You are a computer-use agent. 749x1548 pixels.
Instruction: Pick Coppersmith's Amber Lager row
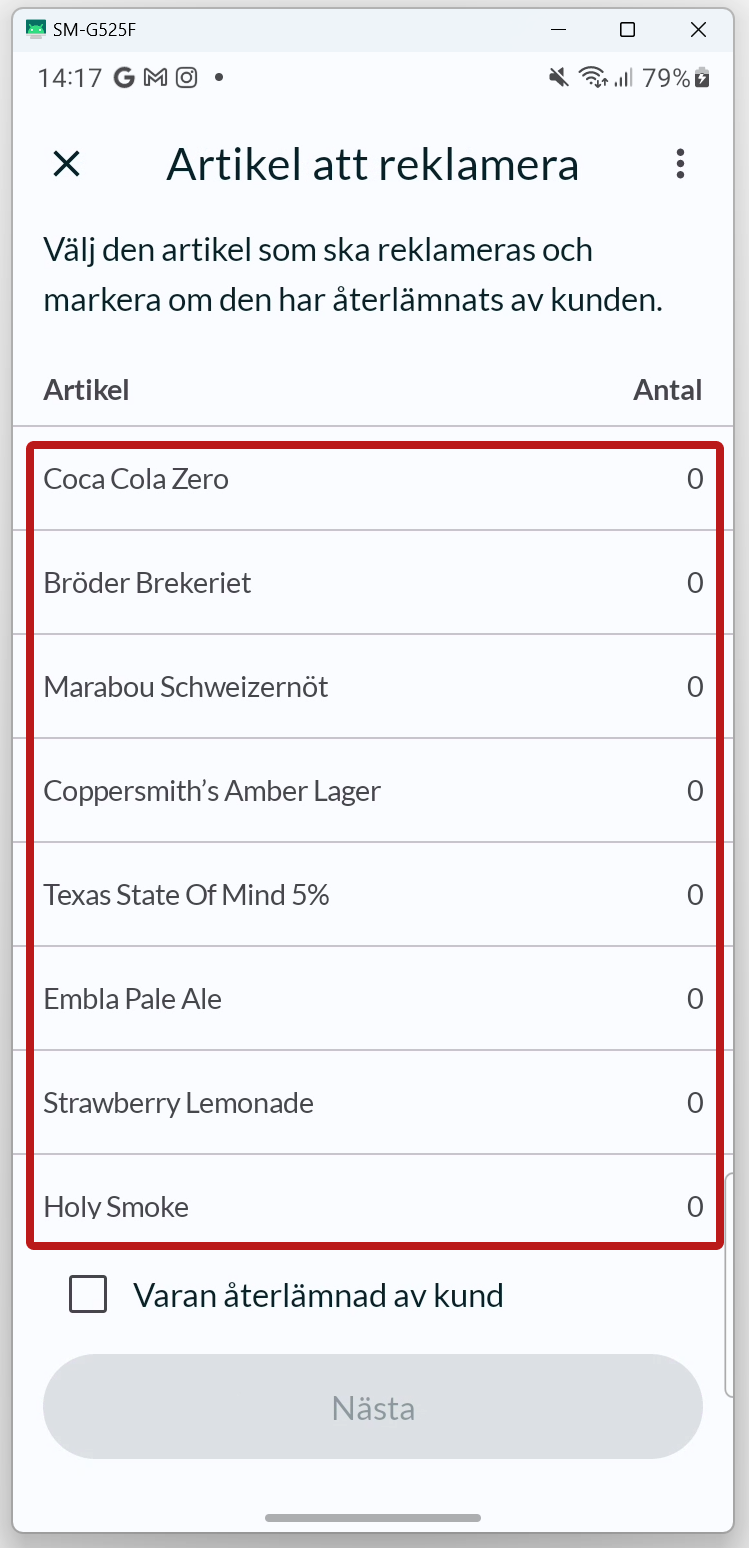tap(373, 791)
